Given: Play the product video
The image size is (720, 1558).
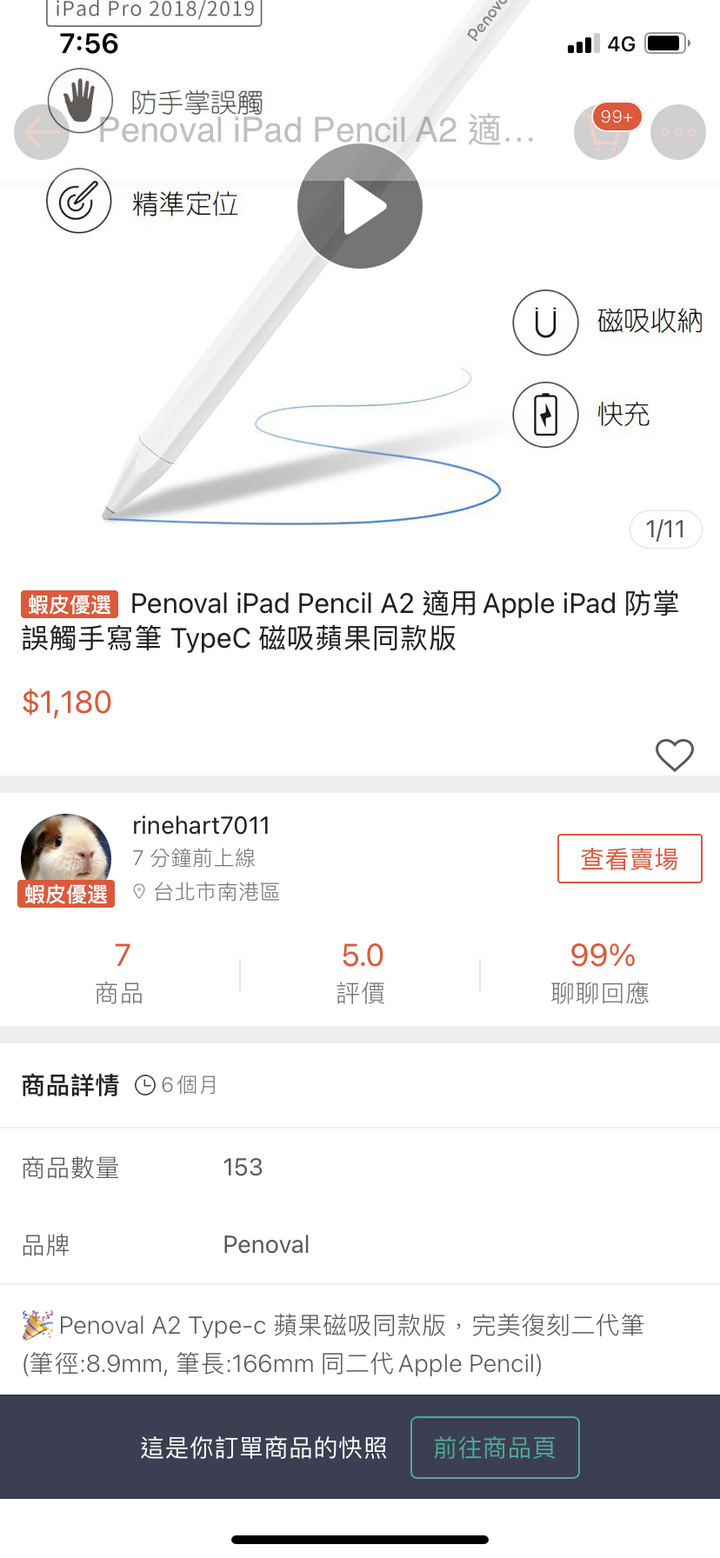Looking at the screenshot, I should coord(360,206).
